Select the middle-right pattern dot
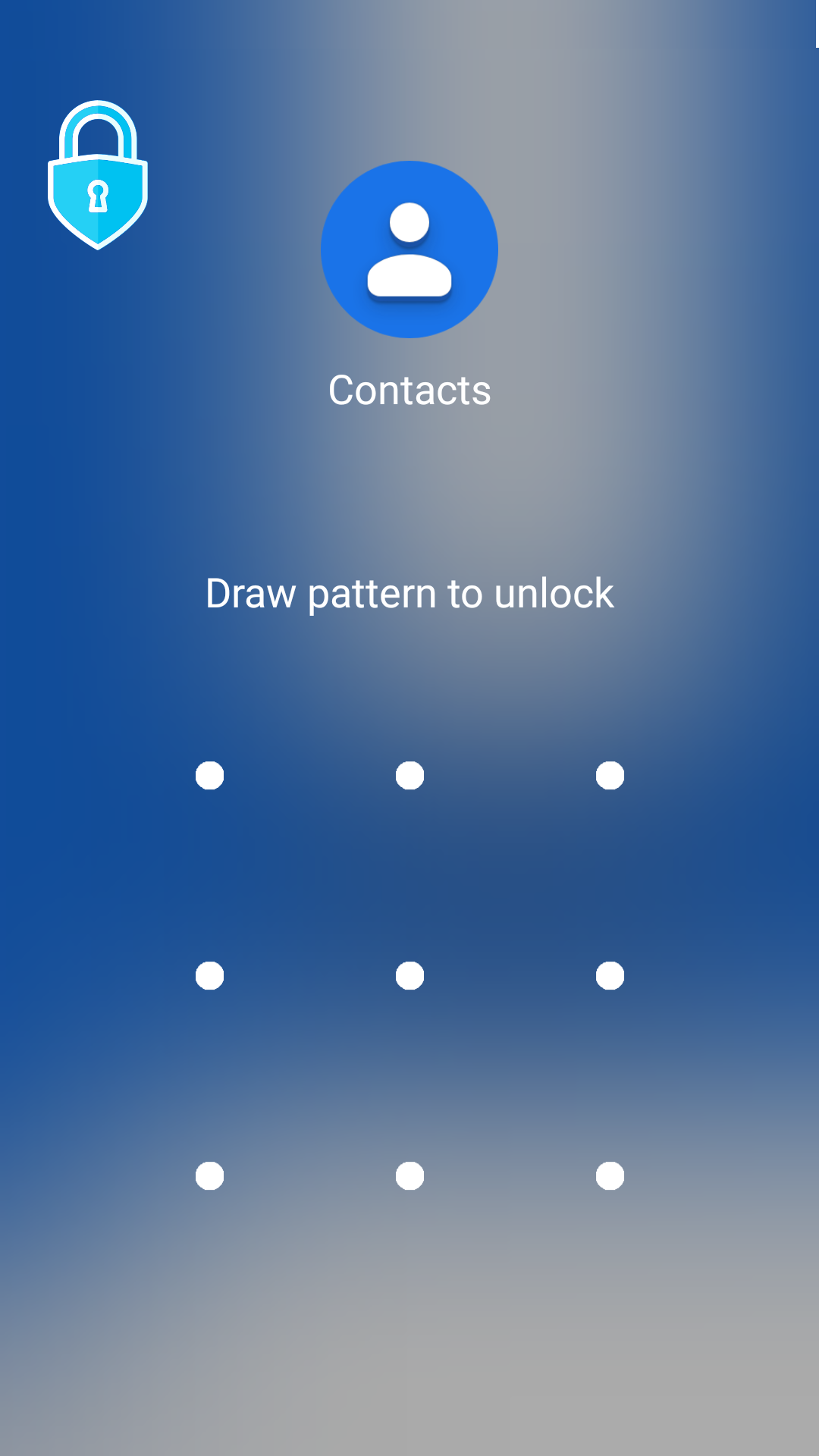Image resolution: width=819 pixels, height=1456 pixels. pos(610,975)
